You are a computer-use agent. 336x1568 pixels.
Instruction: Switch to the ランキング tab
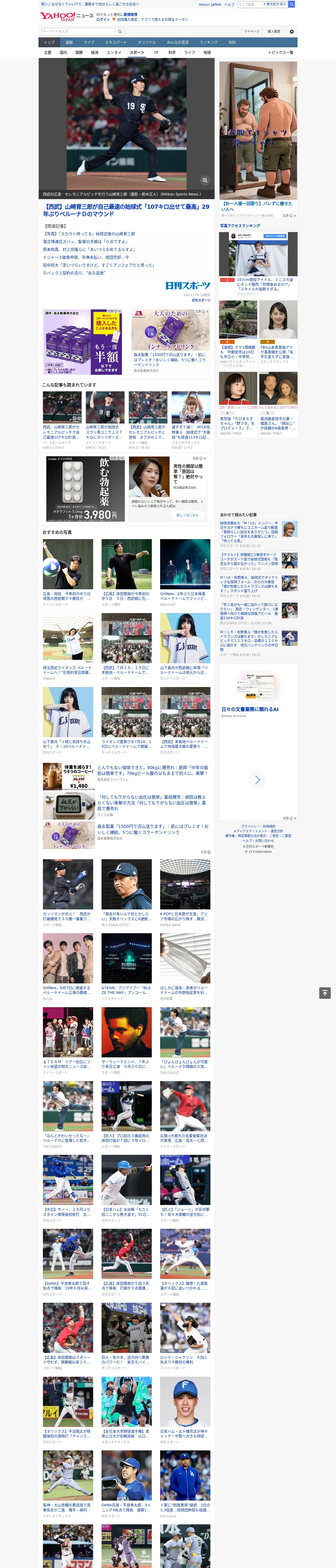[x=209, y=42]
